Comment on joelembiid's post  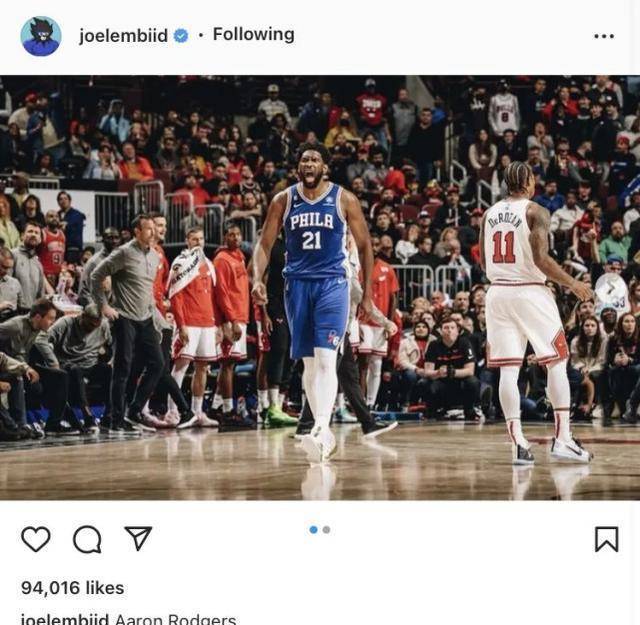(x=87, y=539)
